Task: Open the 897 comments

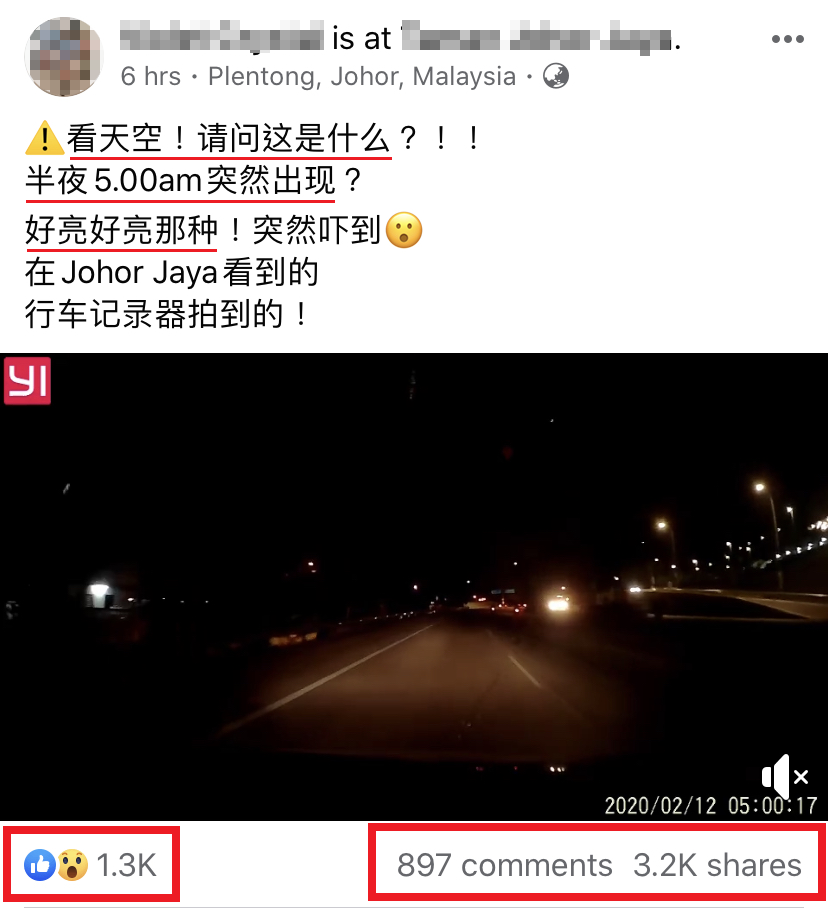Action: click(x=504, y=864)
